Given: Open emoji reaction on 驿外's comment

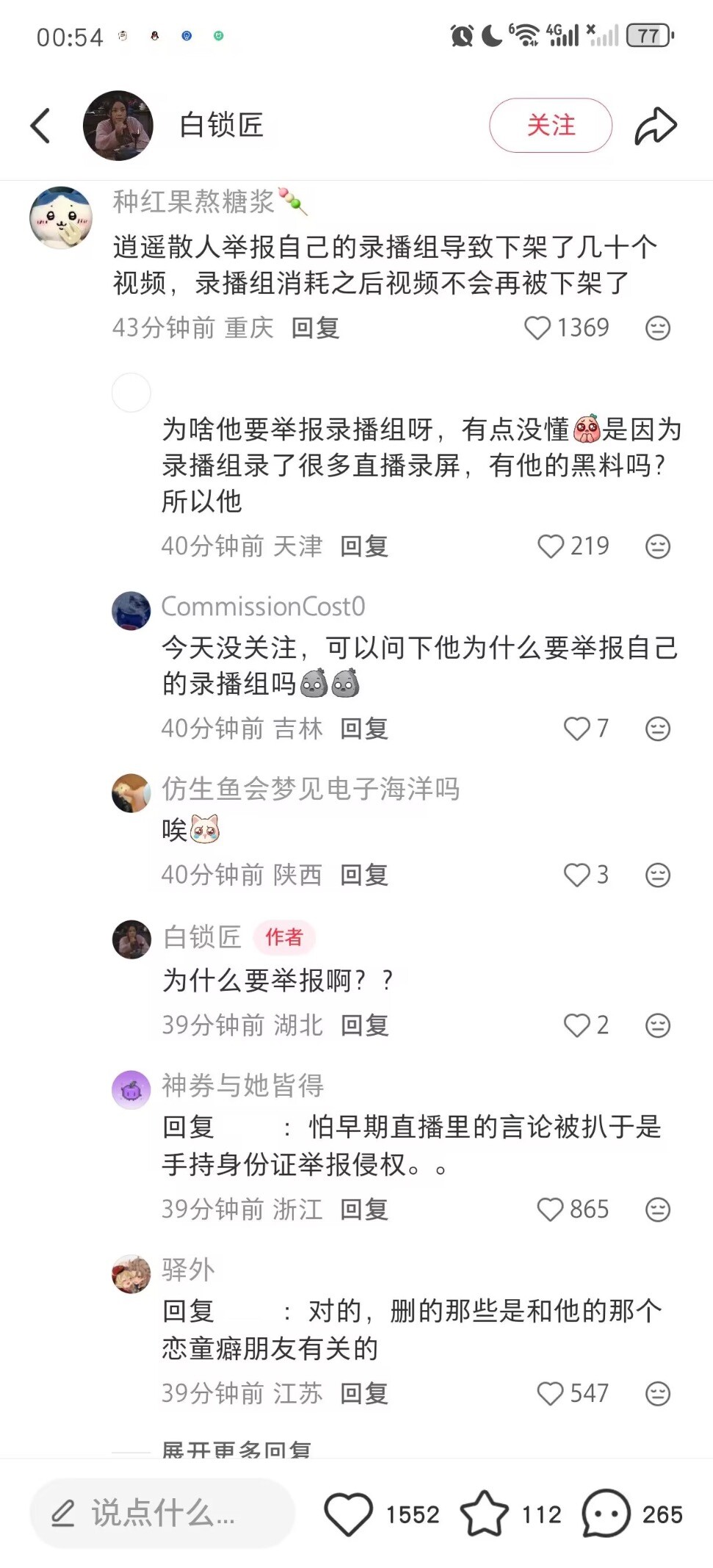Looking at the screenshot, I should 657,1393.
